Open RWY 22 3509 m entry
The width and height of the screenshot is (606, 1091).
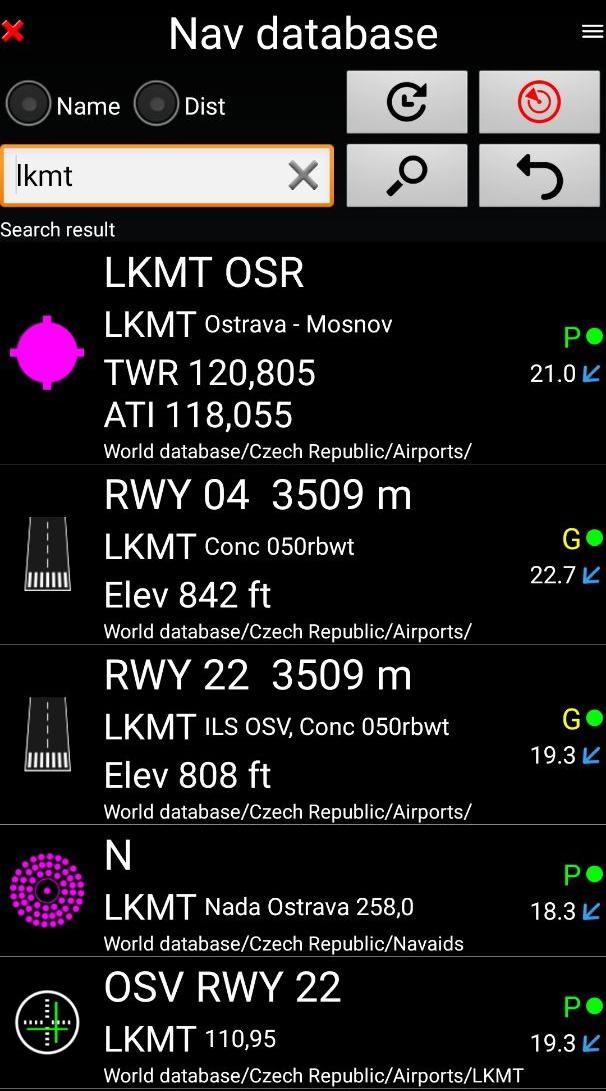(x=303, y=735)
